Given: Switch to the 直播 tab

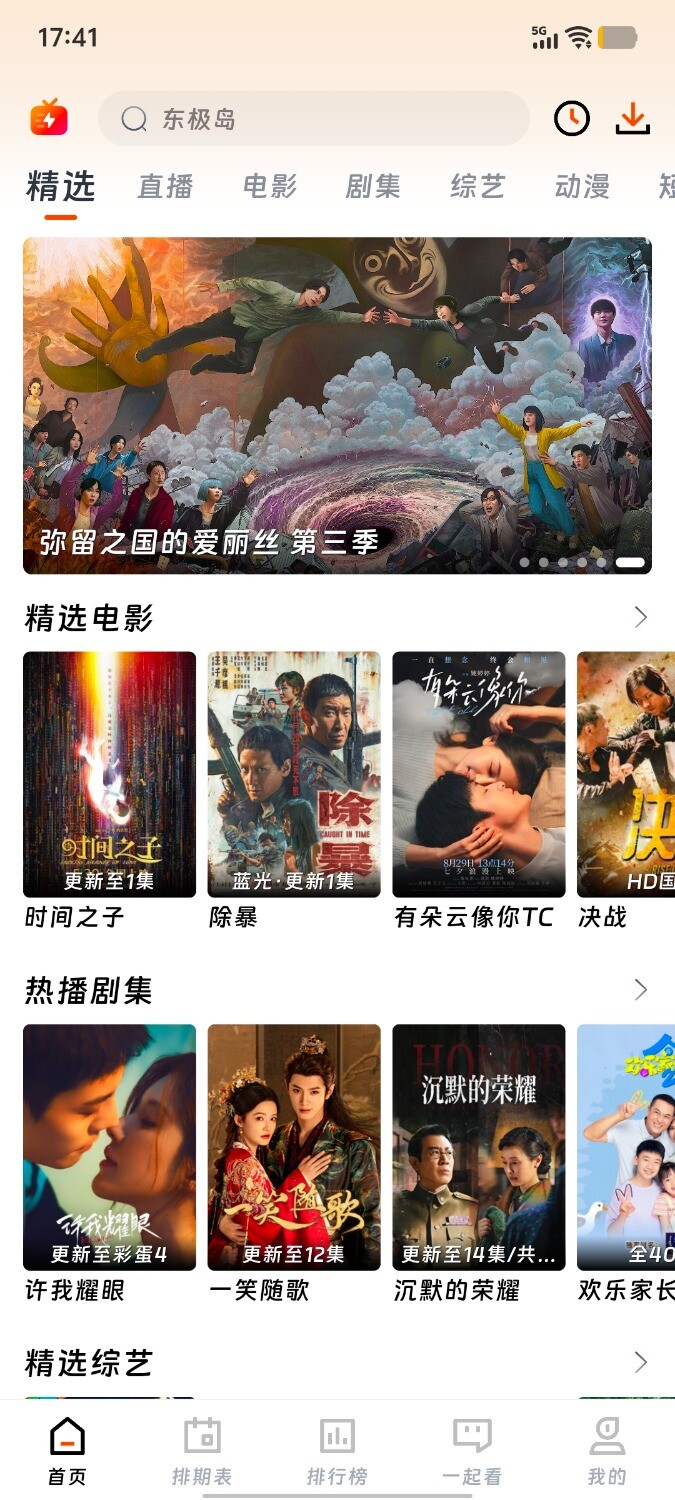Looking at the screenshot, I should tap(165, 187).
